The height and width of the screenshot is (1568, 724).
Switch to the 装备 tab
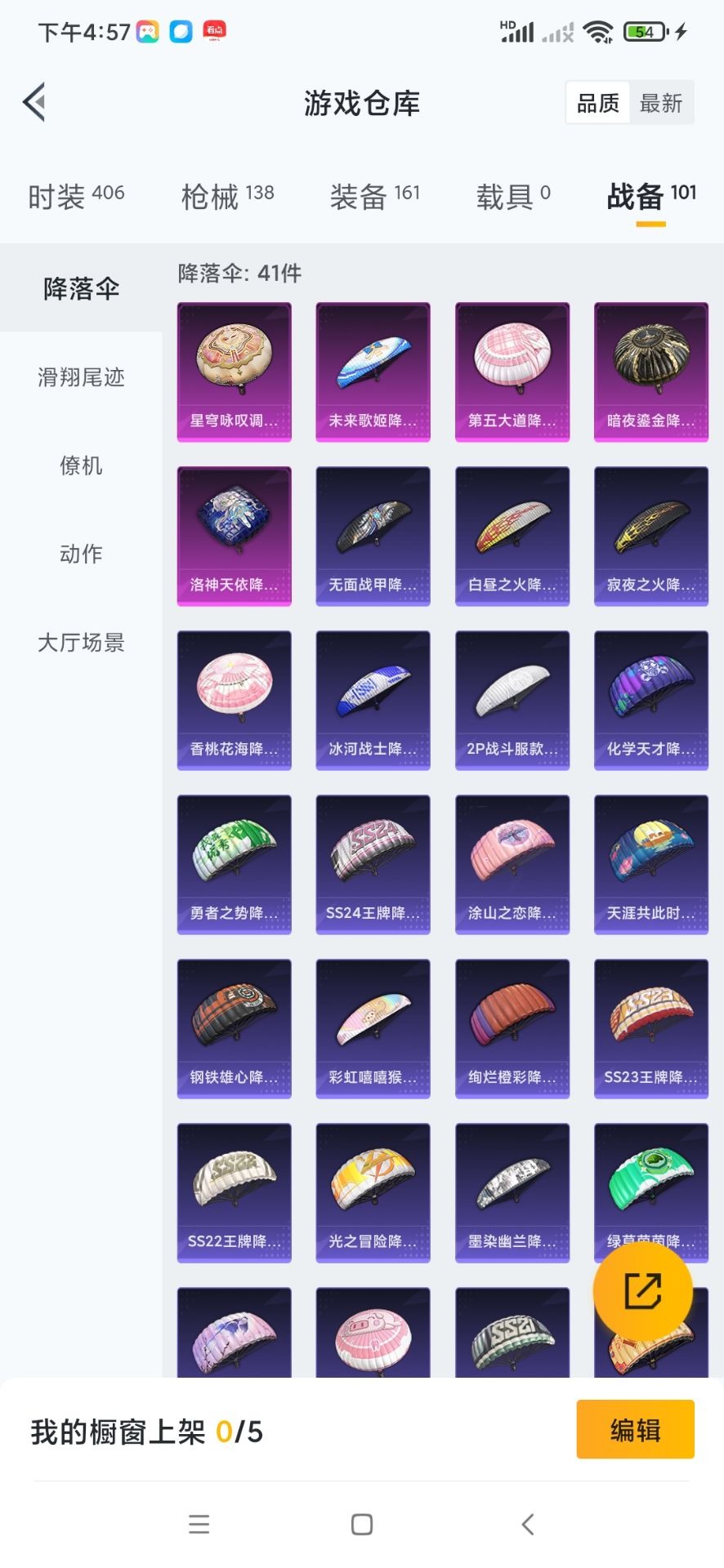click(374, 196)
